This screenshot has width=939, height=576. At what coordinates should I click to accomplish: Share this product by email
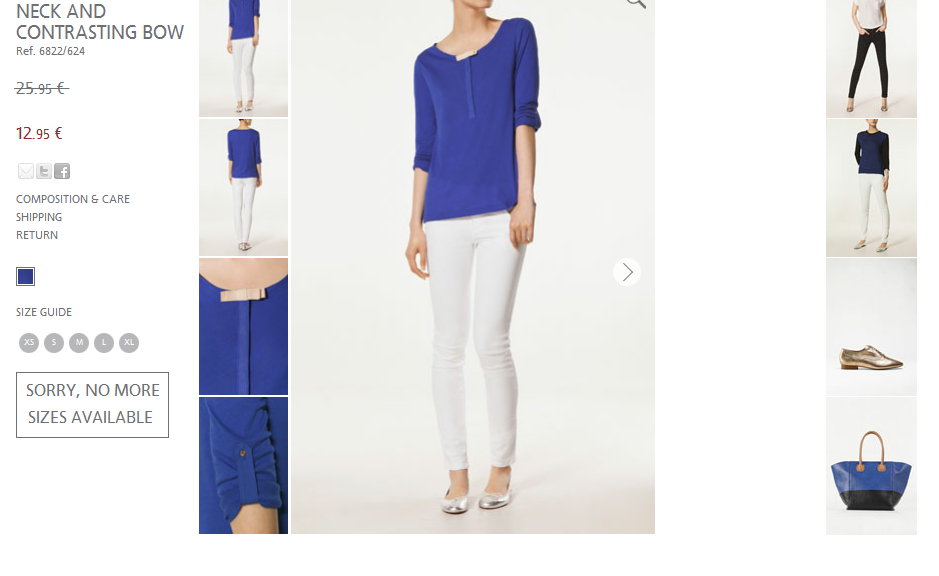pyautogui.click(x=26, y=171)
